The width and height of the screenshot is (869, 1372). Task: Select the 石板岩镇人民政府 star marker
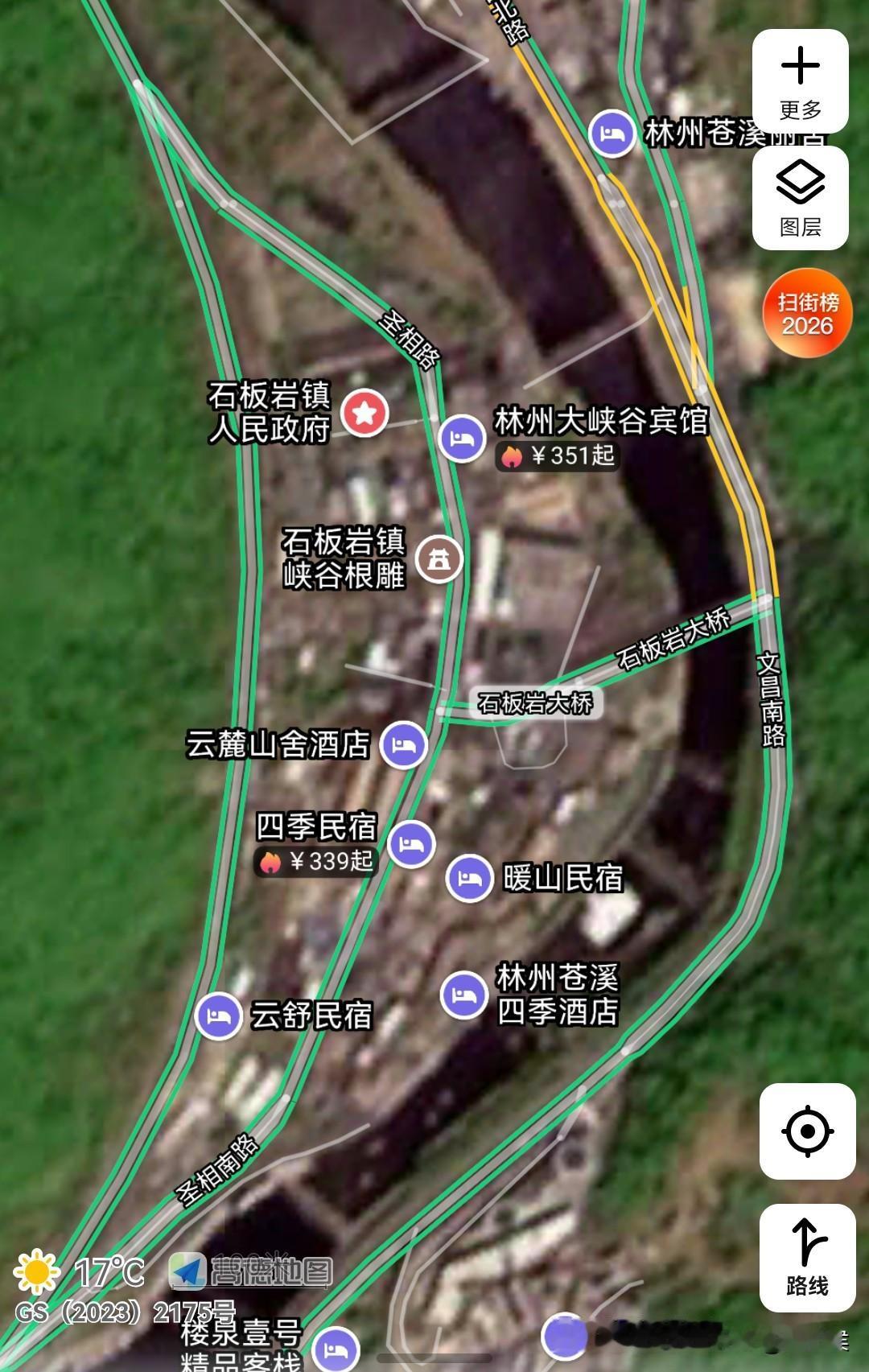[x=364, y=414]
